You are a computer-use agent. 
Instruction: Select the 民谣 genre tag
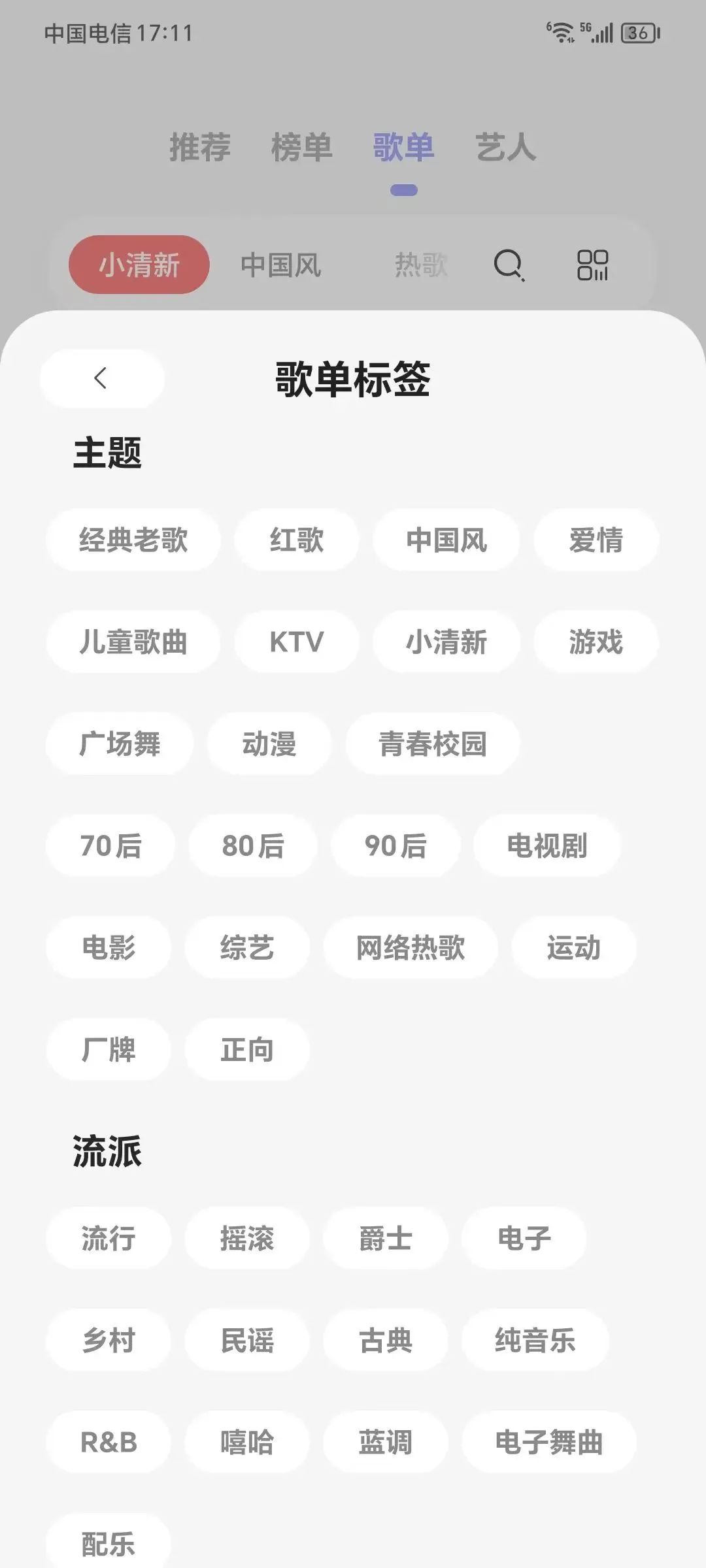pos(247,1340)
